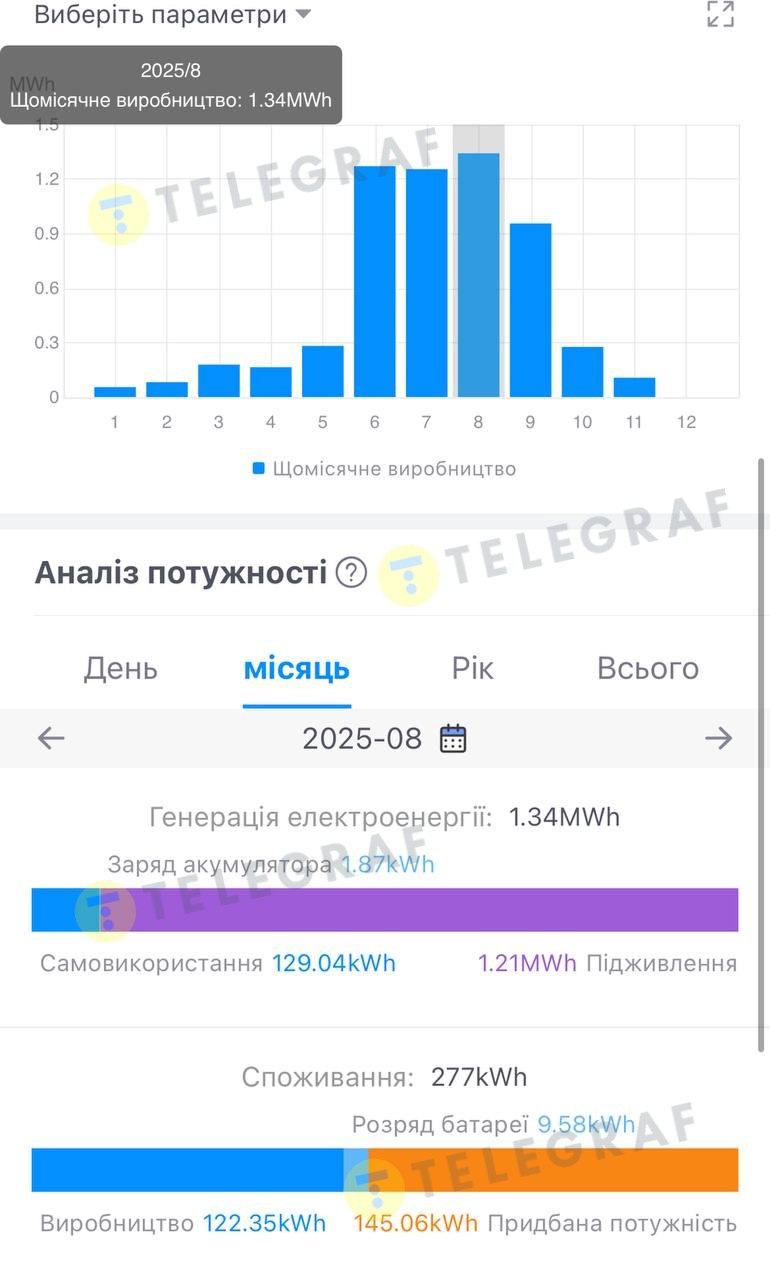
Task: Select the month 6 bar in chart
Action: tap(375, 282)
